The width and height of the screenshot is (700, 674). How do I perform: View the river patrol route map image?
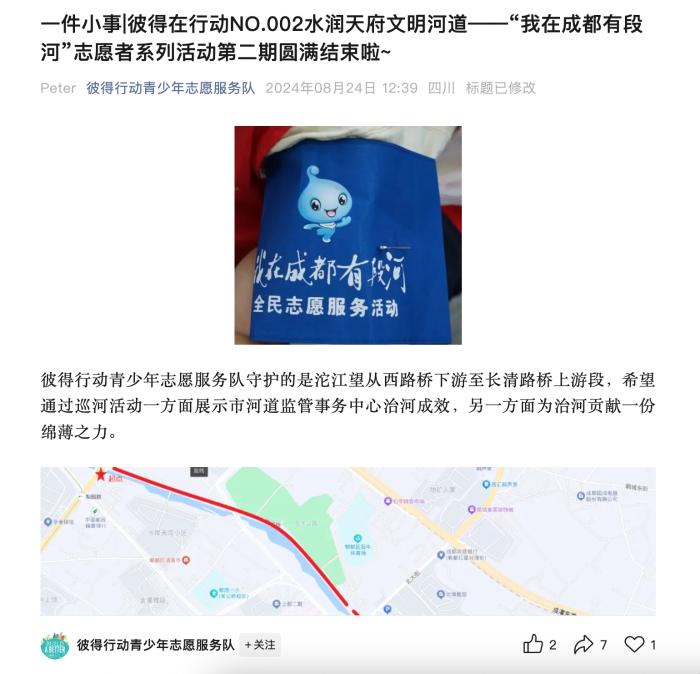tap(348, 541)
